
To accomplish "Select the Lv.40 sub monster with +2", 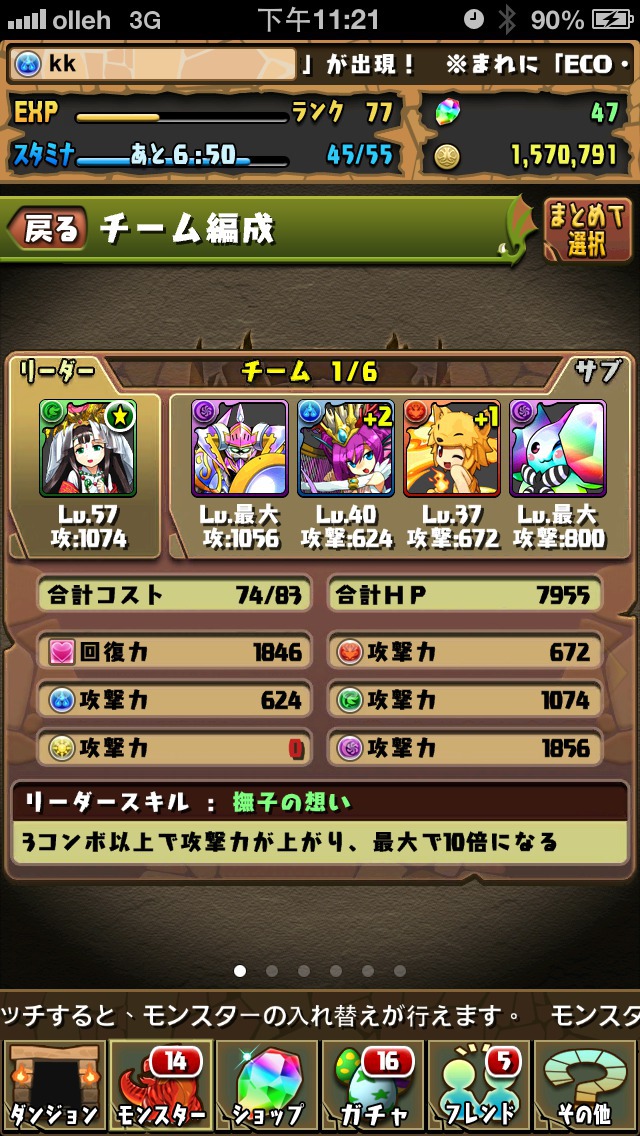I will click(346, 448).
